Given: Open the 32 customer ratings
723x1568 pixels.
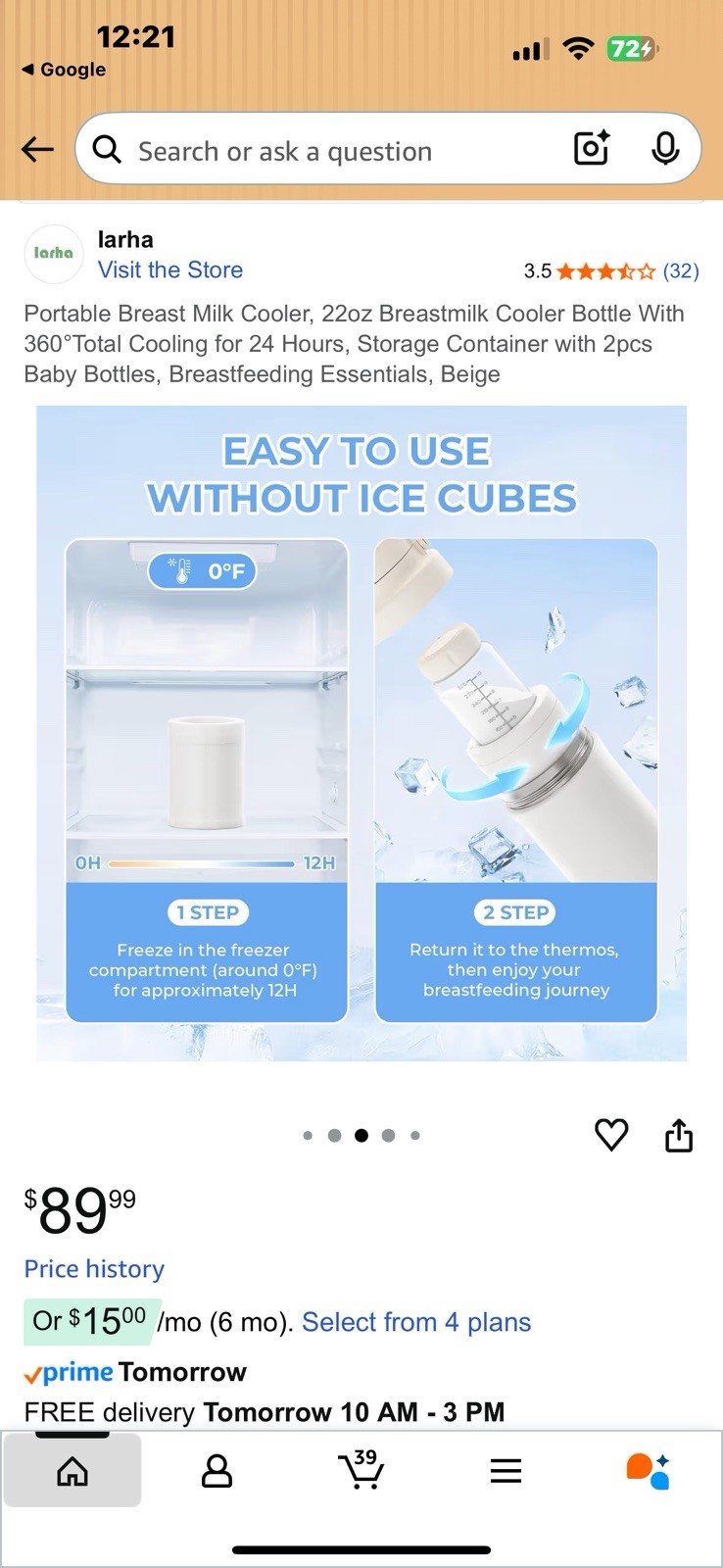Looking at the screenshot, I should click(680, 271).
